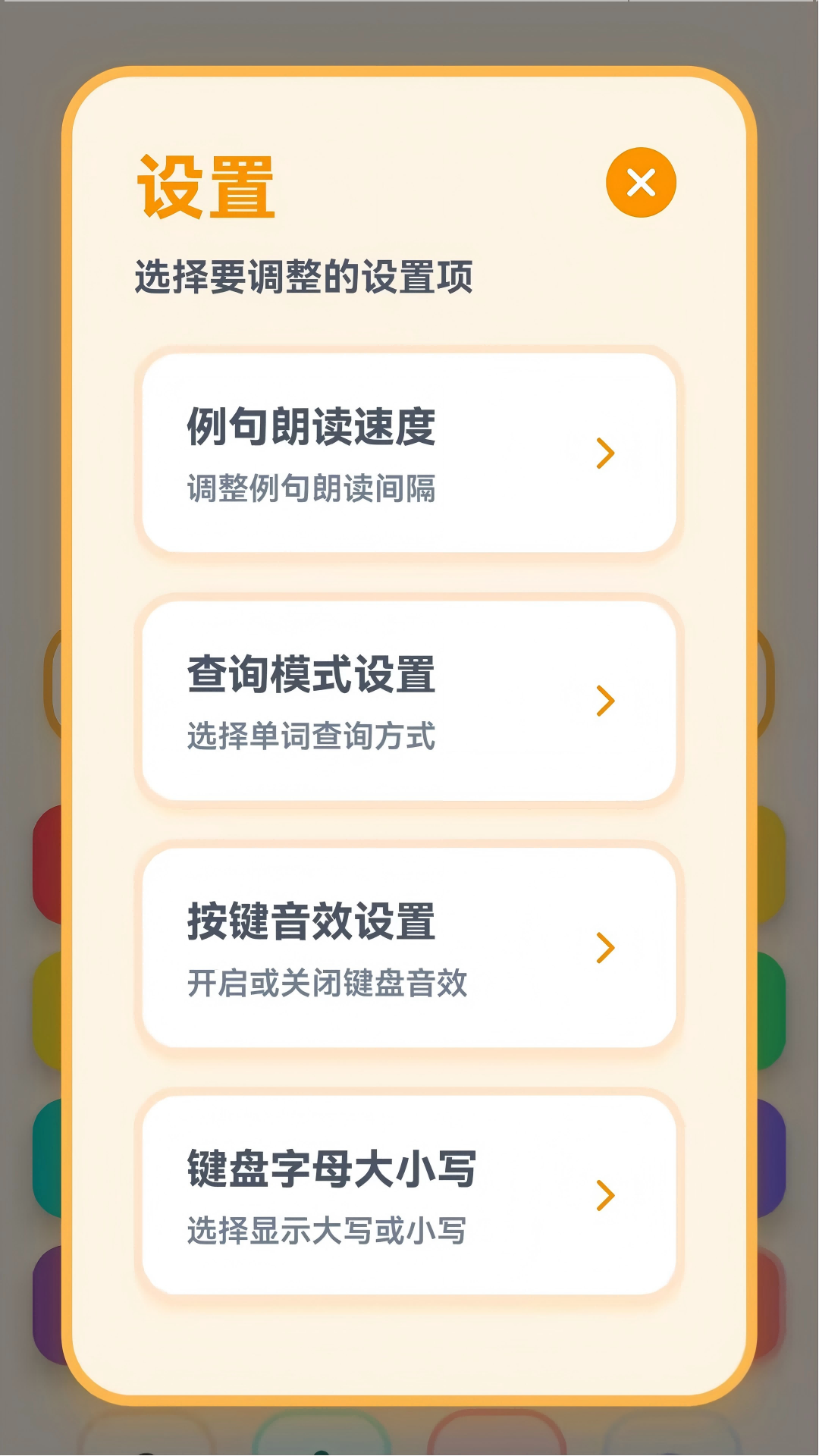Expand 键盘字母大小写 via its chevron arrow

tap(606, 1194)
